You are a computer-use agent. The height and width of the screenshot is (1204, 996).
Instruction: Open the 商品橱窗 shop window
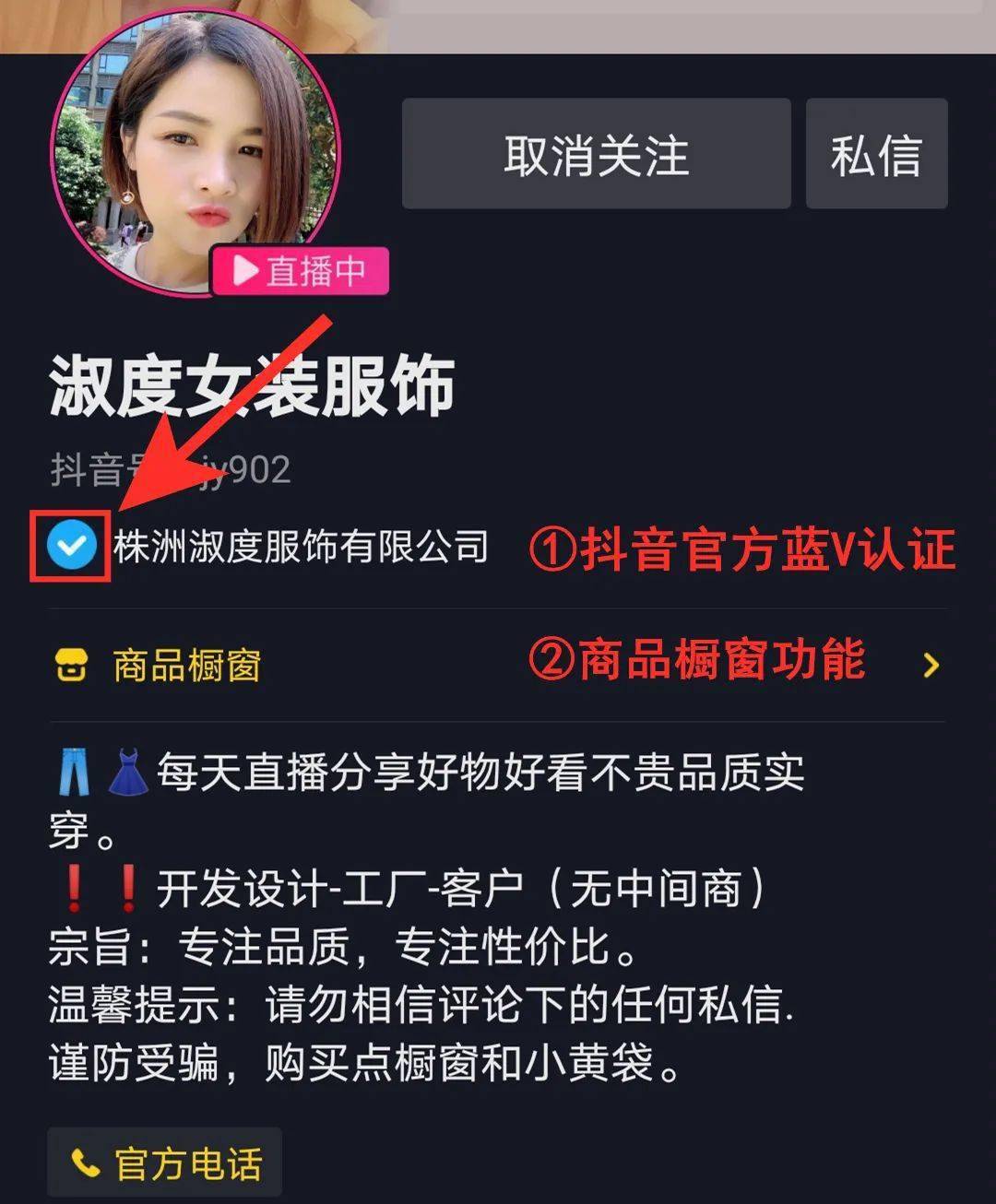click(187, 665)
